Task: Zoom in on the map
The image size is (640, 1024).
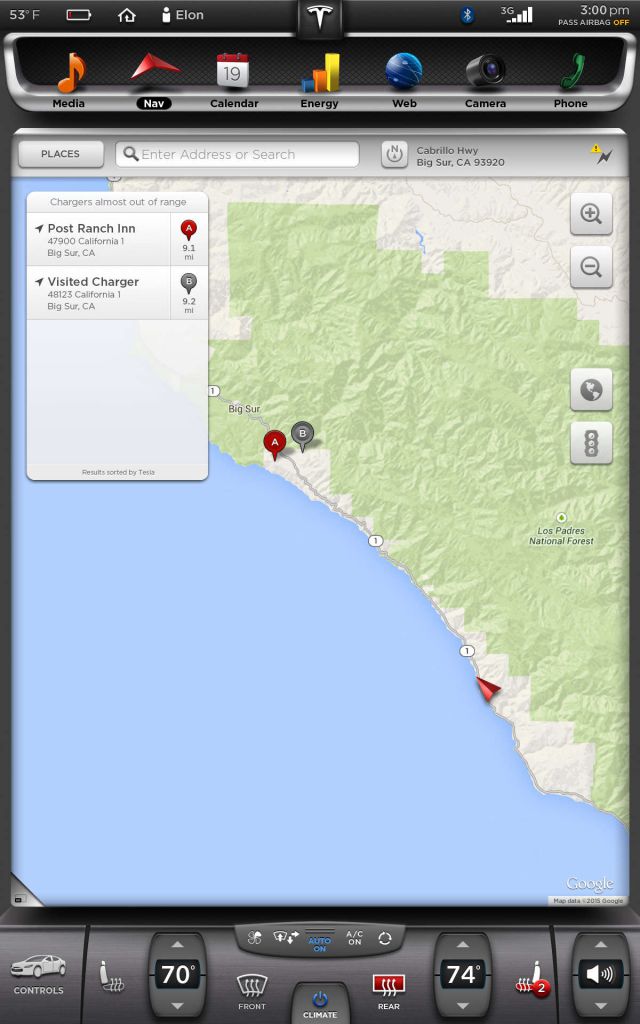Action: pyautogui.click(x=591, y=213)
